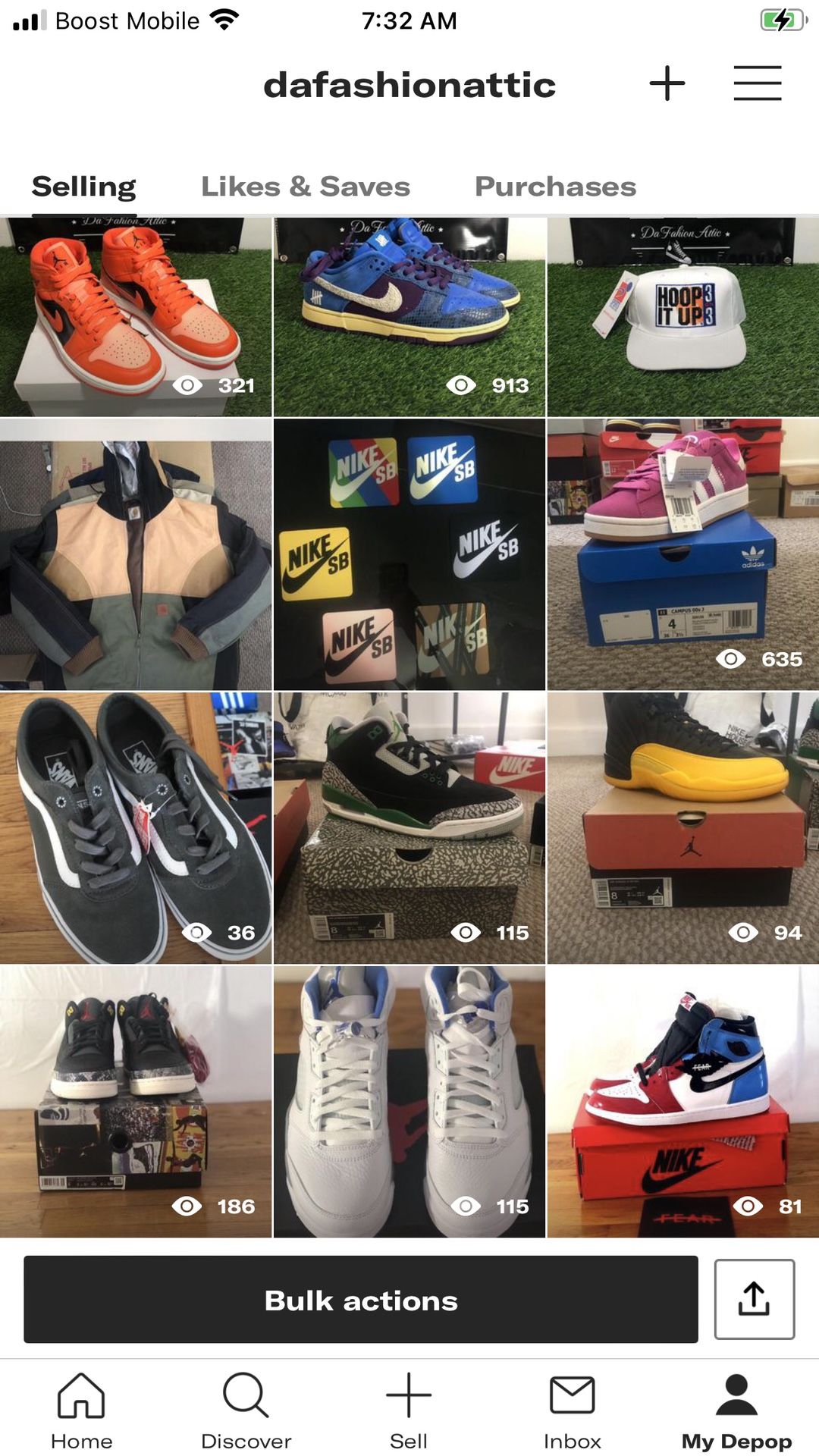Open the Hoop It Up hat listing
The width and height of the screenshot is (819, 1456).
(682, 317)
